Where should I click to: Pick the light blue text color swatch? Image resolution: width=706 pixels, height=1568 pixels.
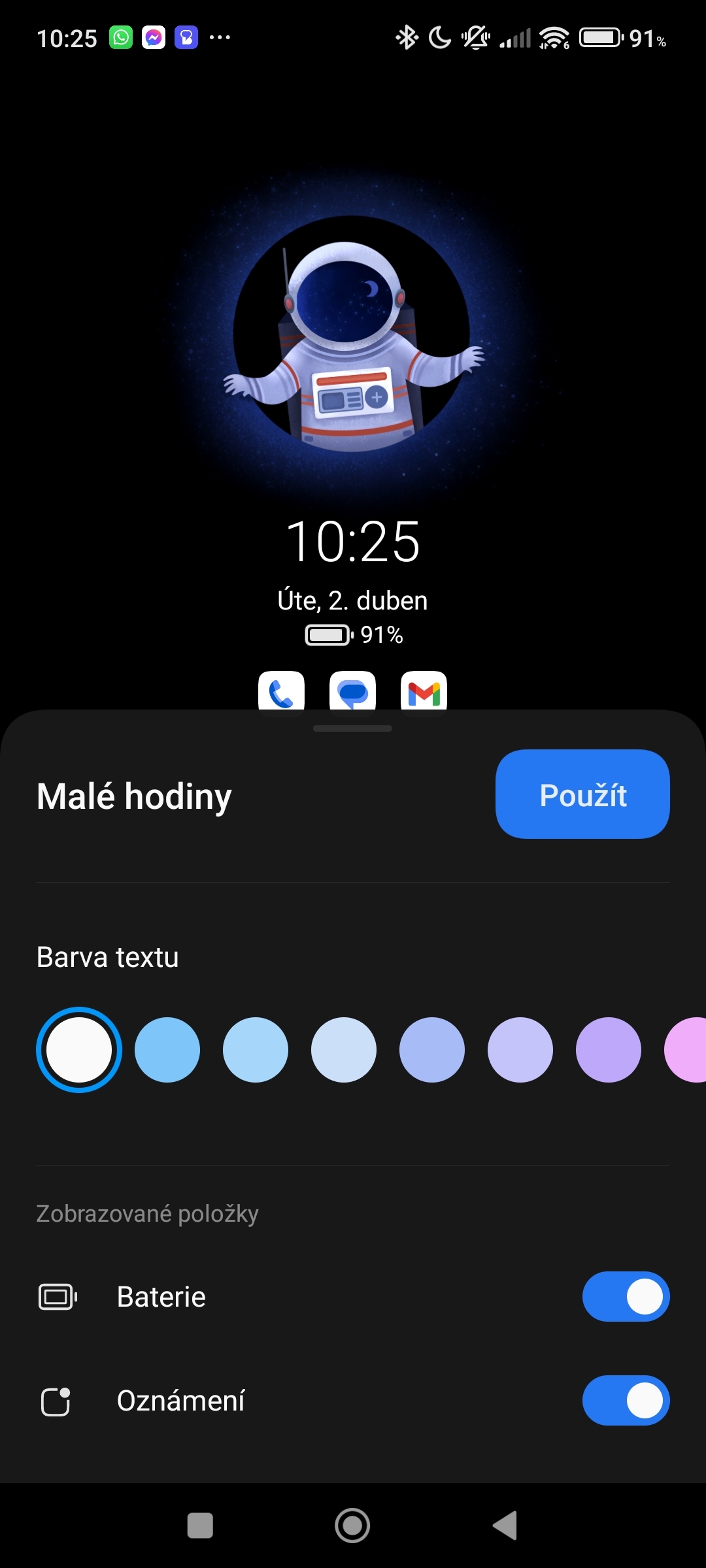256,1050
